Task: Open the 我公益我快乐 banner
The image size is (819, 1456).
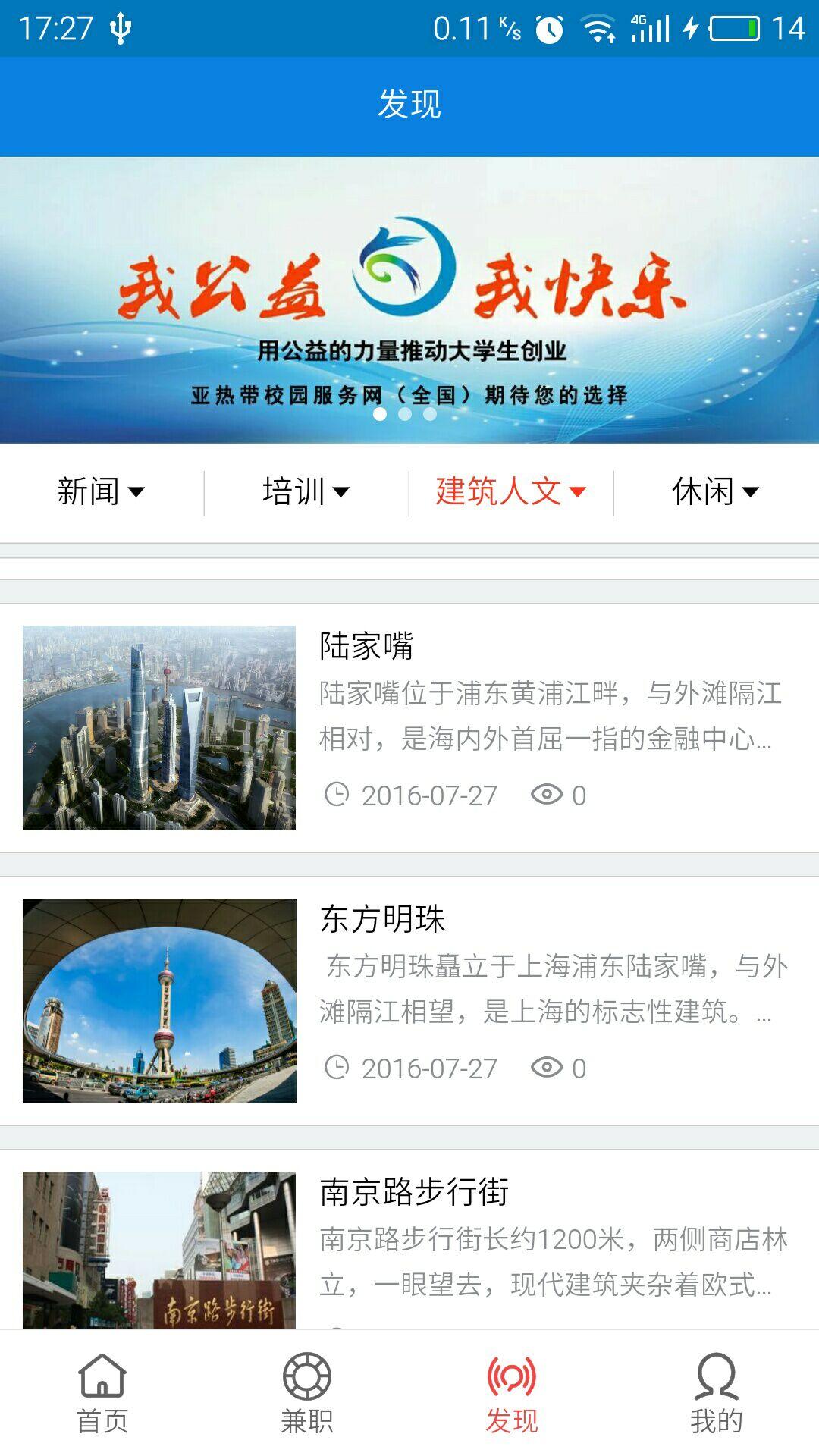Action: point(409,300)
